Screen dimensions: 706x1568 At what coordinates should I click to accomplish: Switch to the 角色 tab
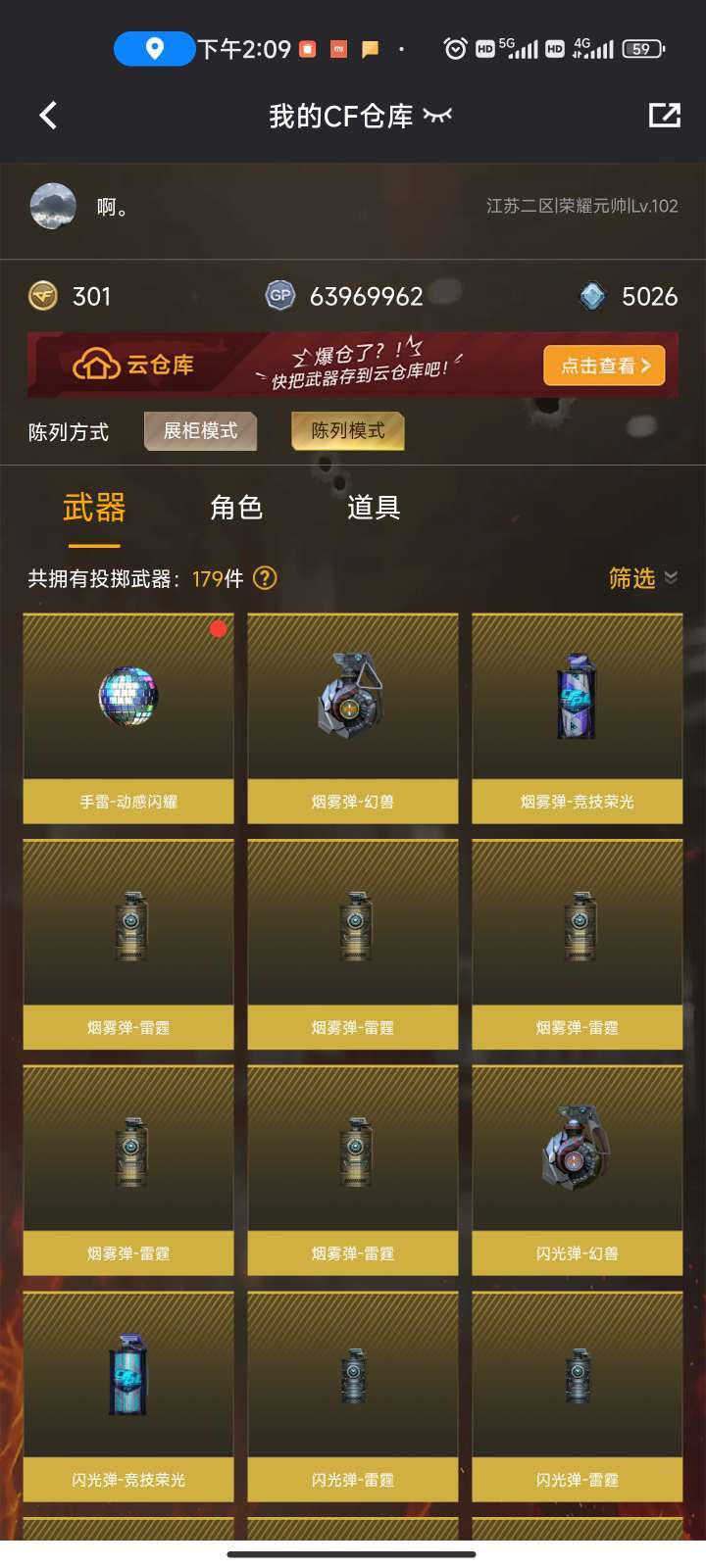(x=238, y=509)
